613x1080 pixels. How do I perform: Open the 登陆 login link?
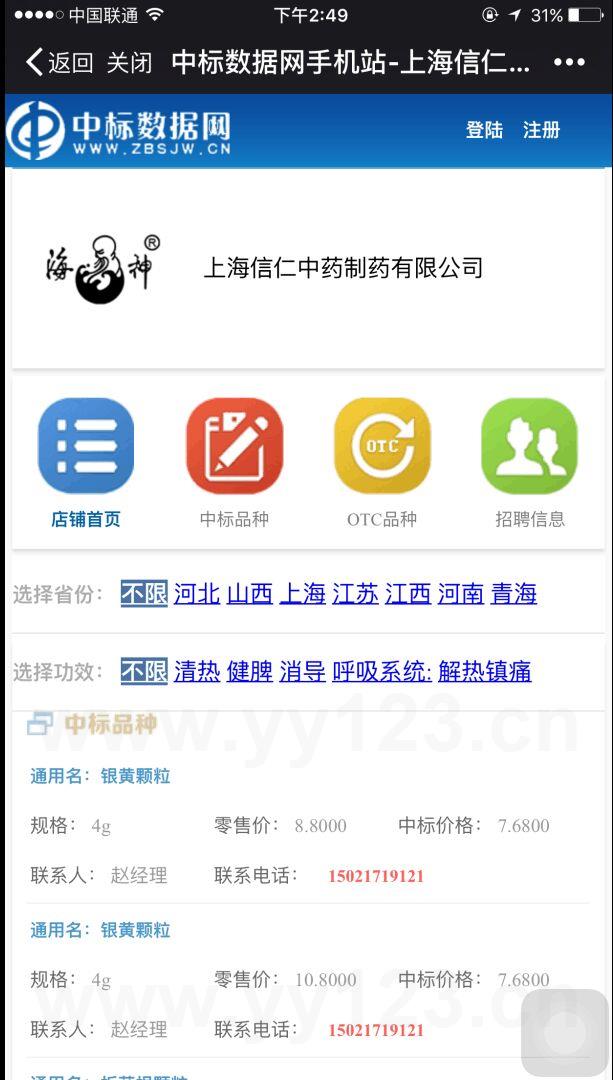point(484,130)
